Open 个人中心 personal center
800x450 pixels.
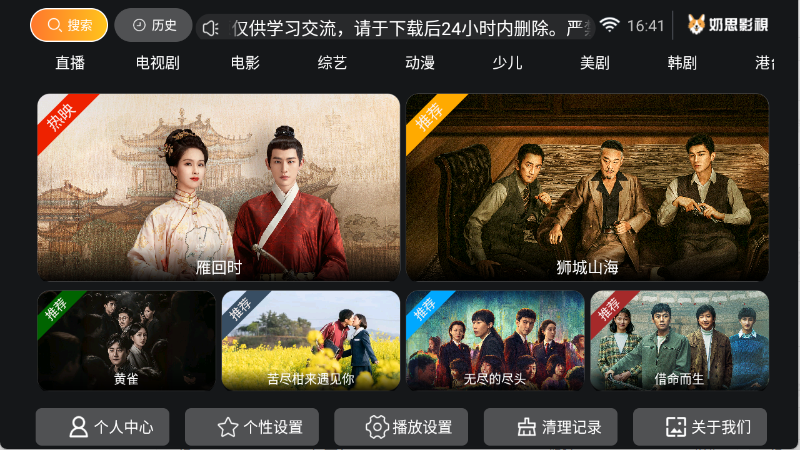[103, 427]
